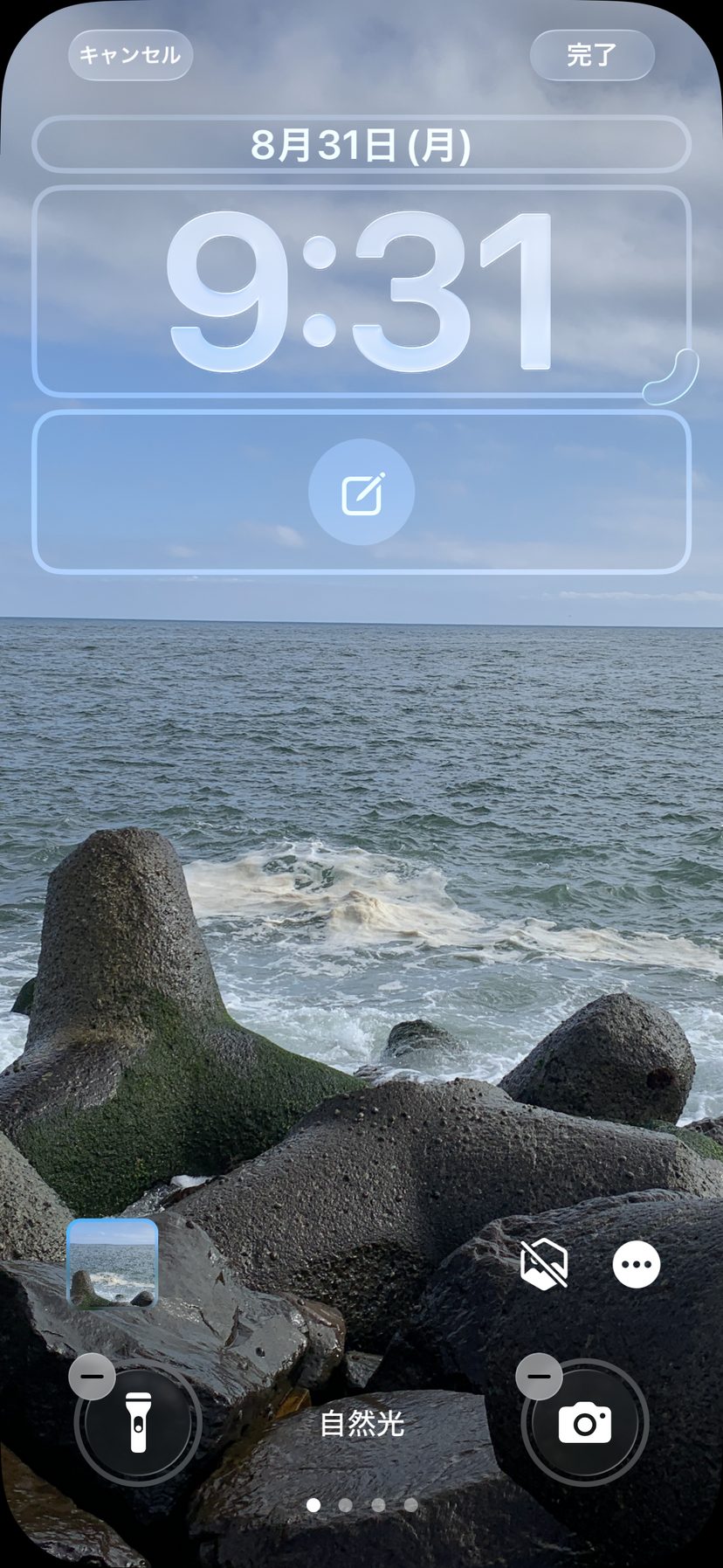Change the camera quick action button
723x1568 pixels.
[x=585, y=1422]
